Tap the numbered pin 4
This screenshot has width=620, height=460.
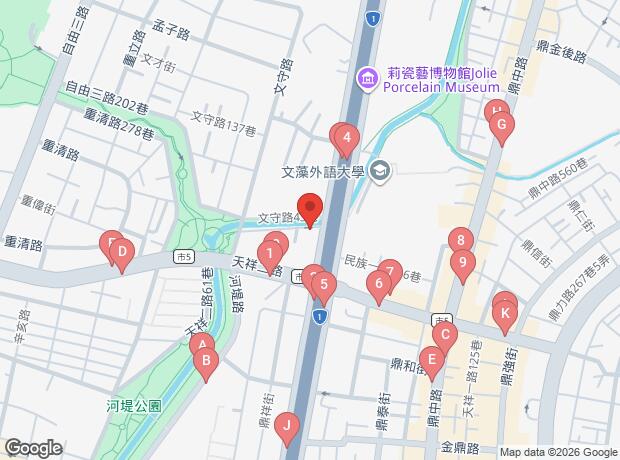pyautogui.click(x=345, y=138)
